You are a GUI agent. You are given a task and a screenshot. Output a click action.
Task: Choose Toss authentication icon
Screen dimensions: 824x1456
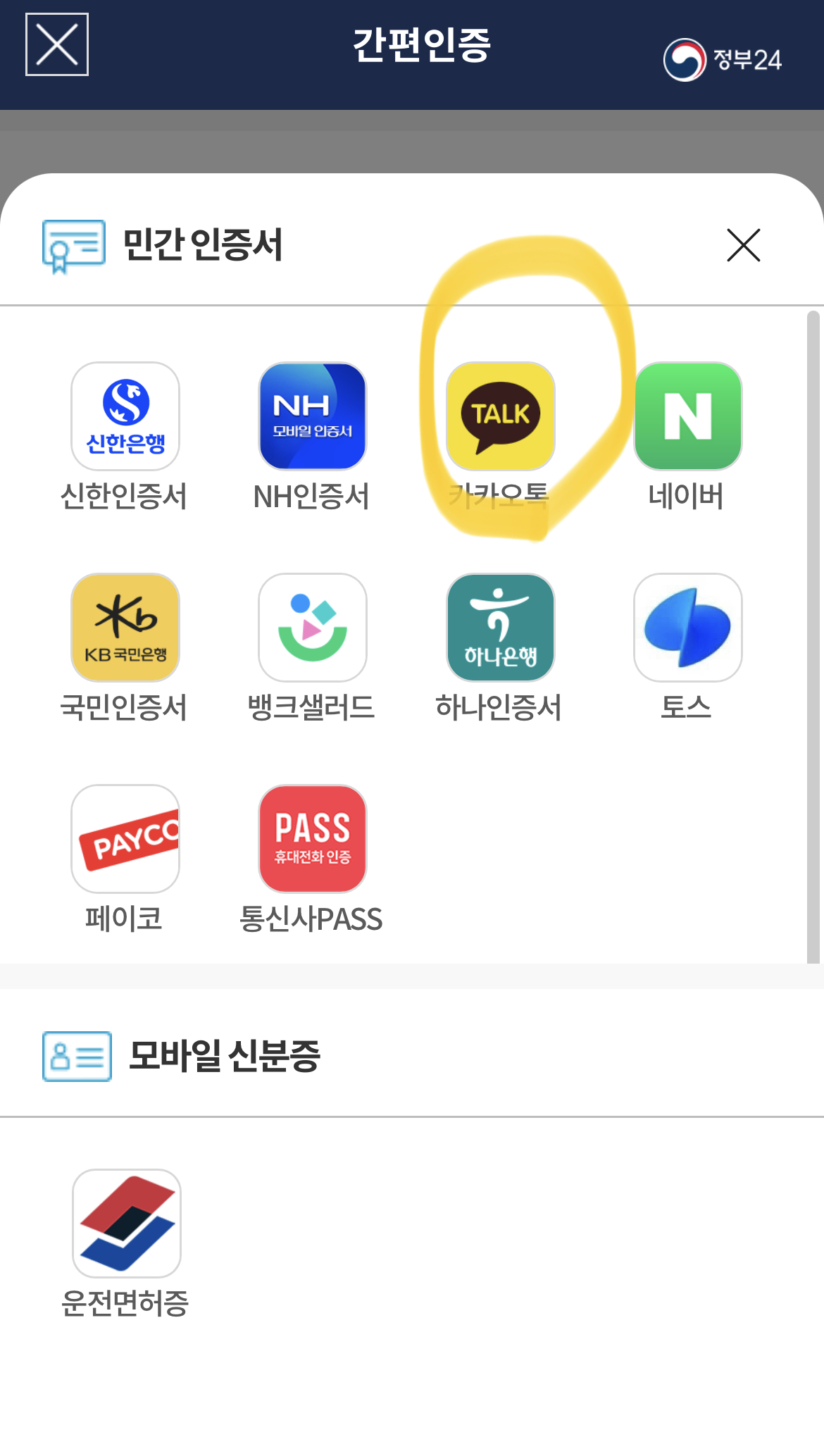coord(689,627)
